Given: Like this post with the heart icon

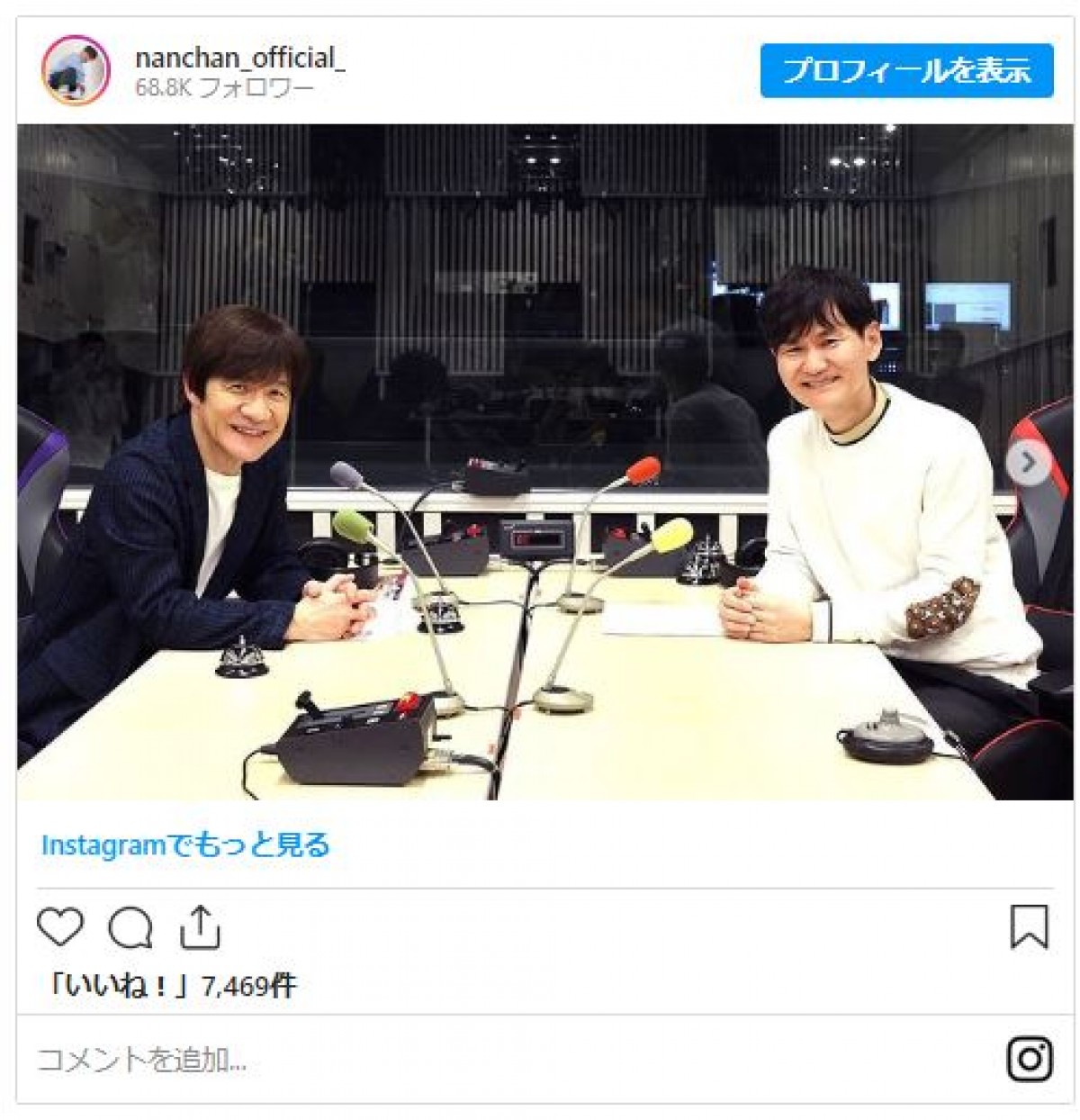Looking at the screenshot, I should coord(60,927).
